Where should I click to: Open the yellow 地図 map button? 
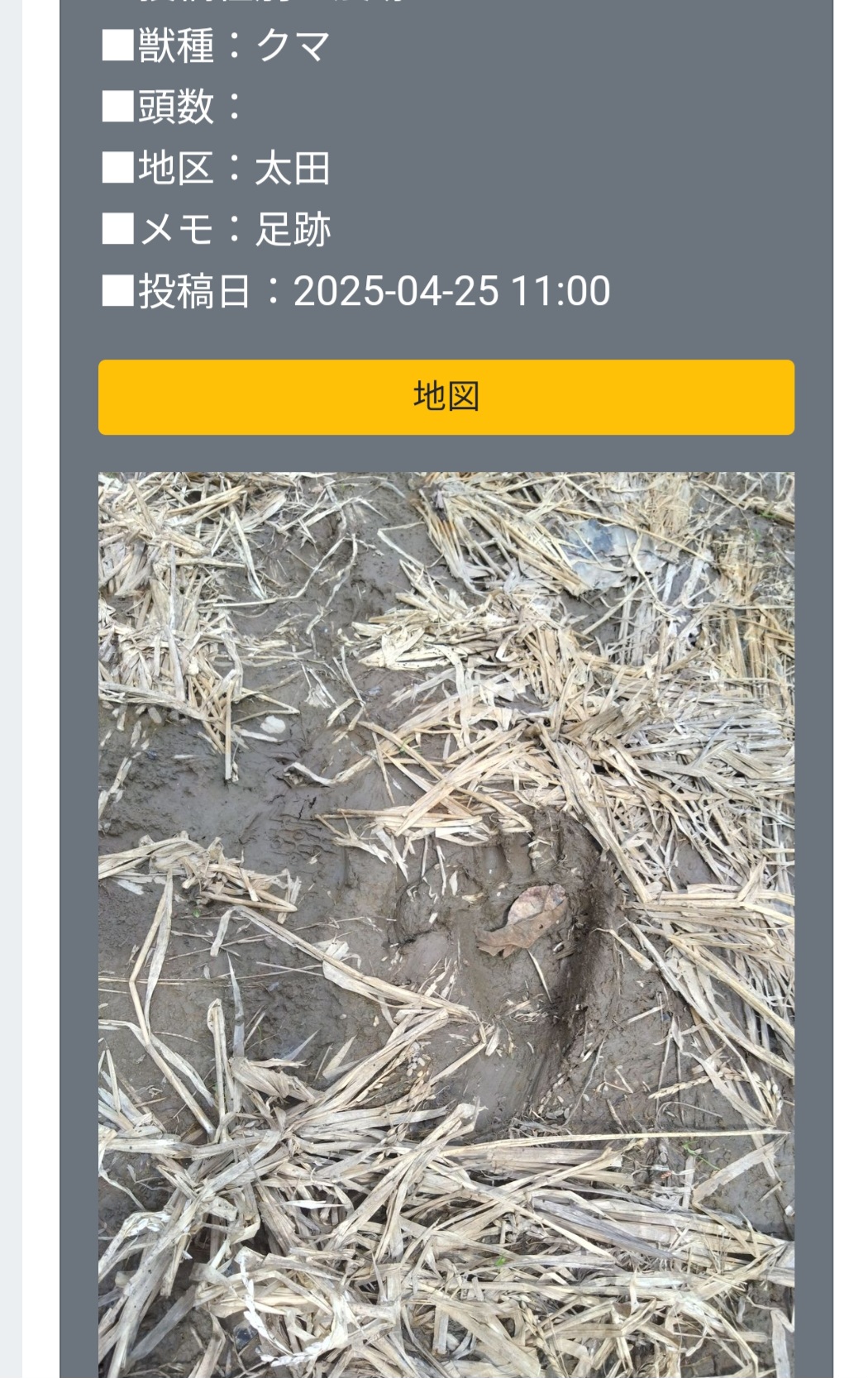446,397
